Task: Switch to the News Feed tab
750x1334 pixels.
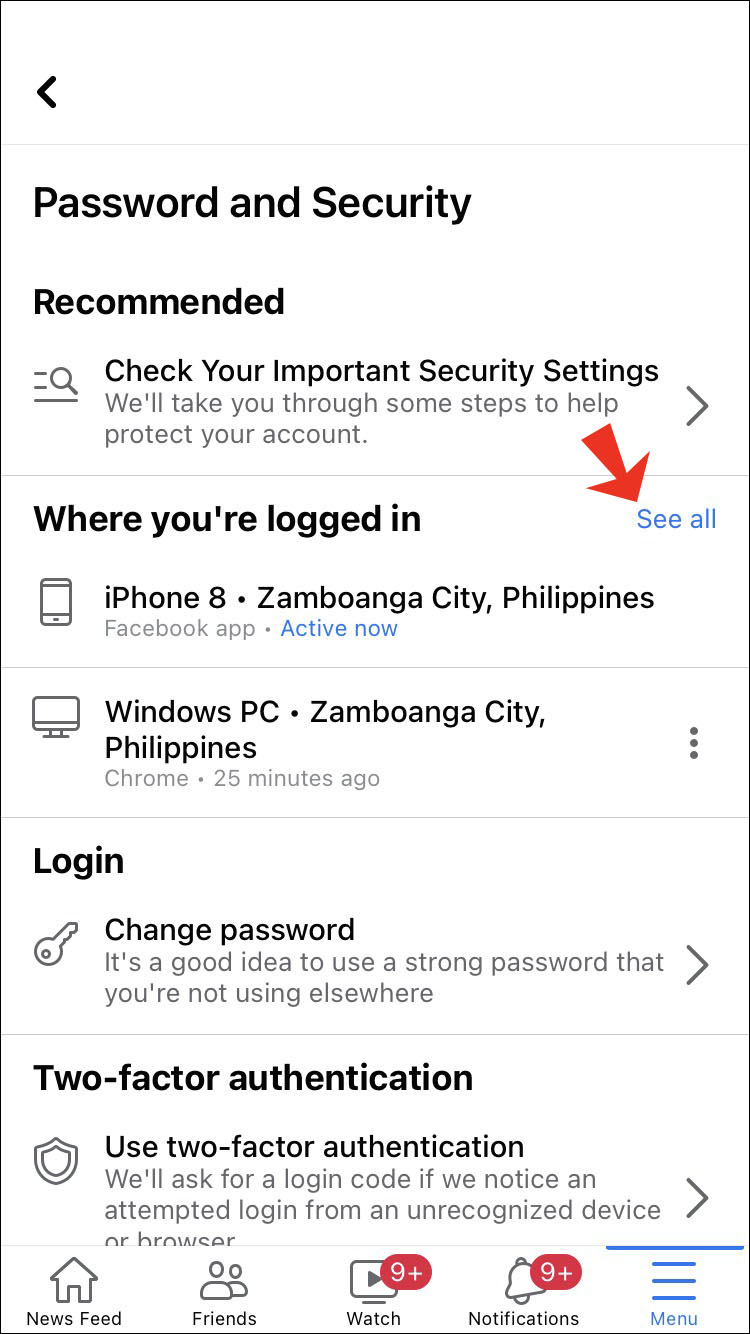Action: point(74,1292)
